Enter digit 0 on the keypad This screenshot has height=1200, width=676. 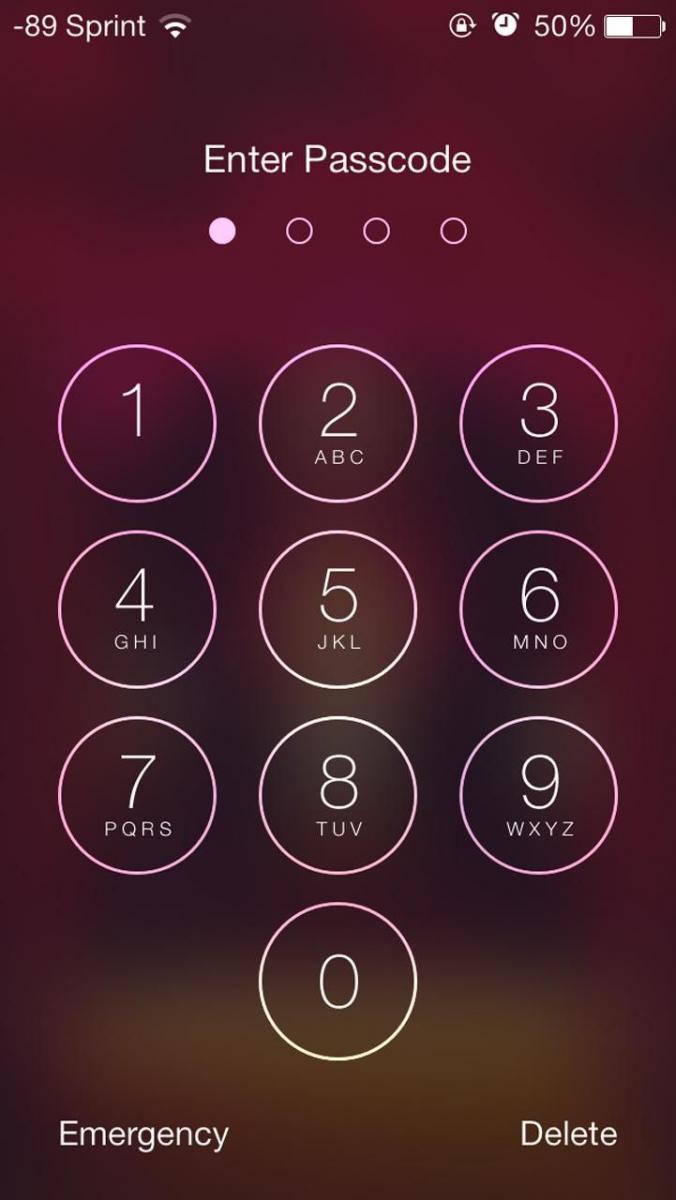click(x=338, y=981)
